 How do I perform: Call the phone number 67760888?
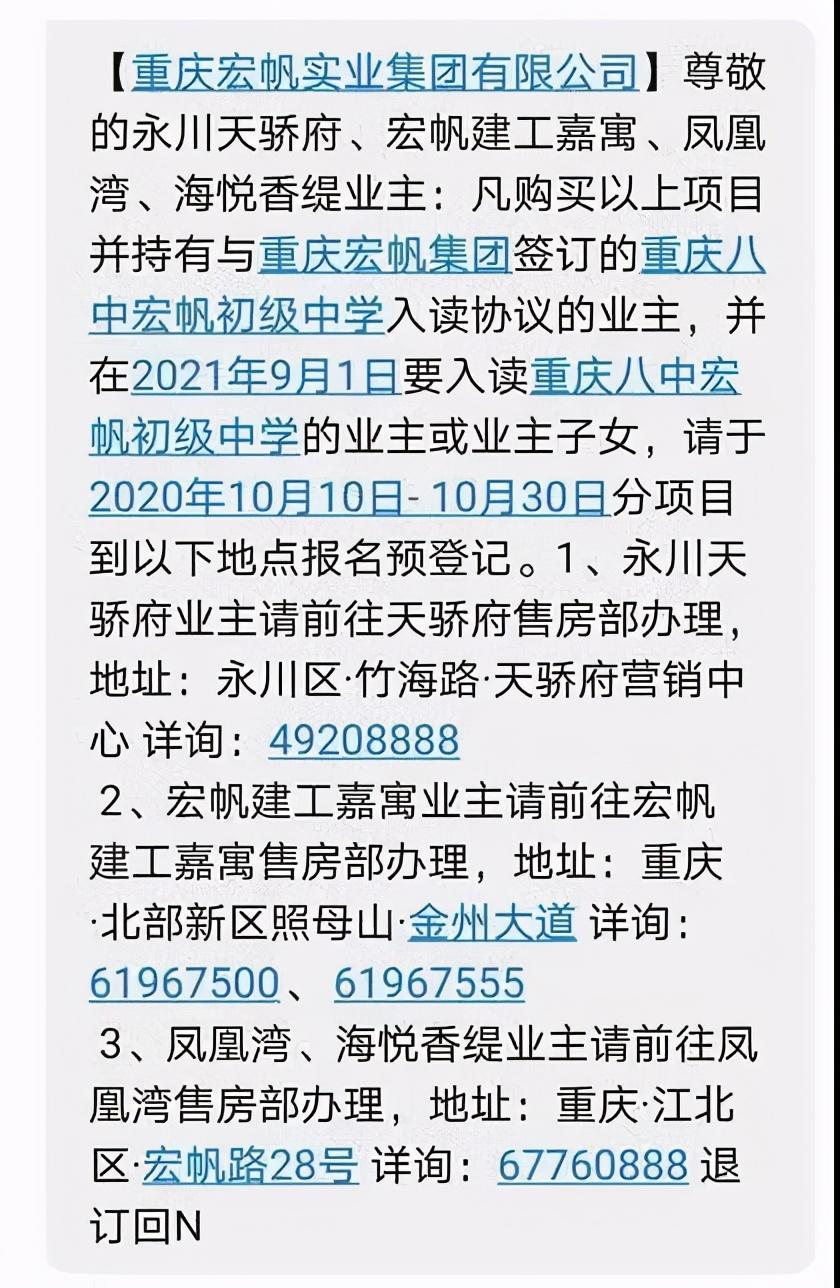(593, 1166)
